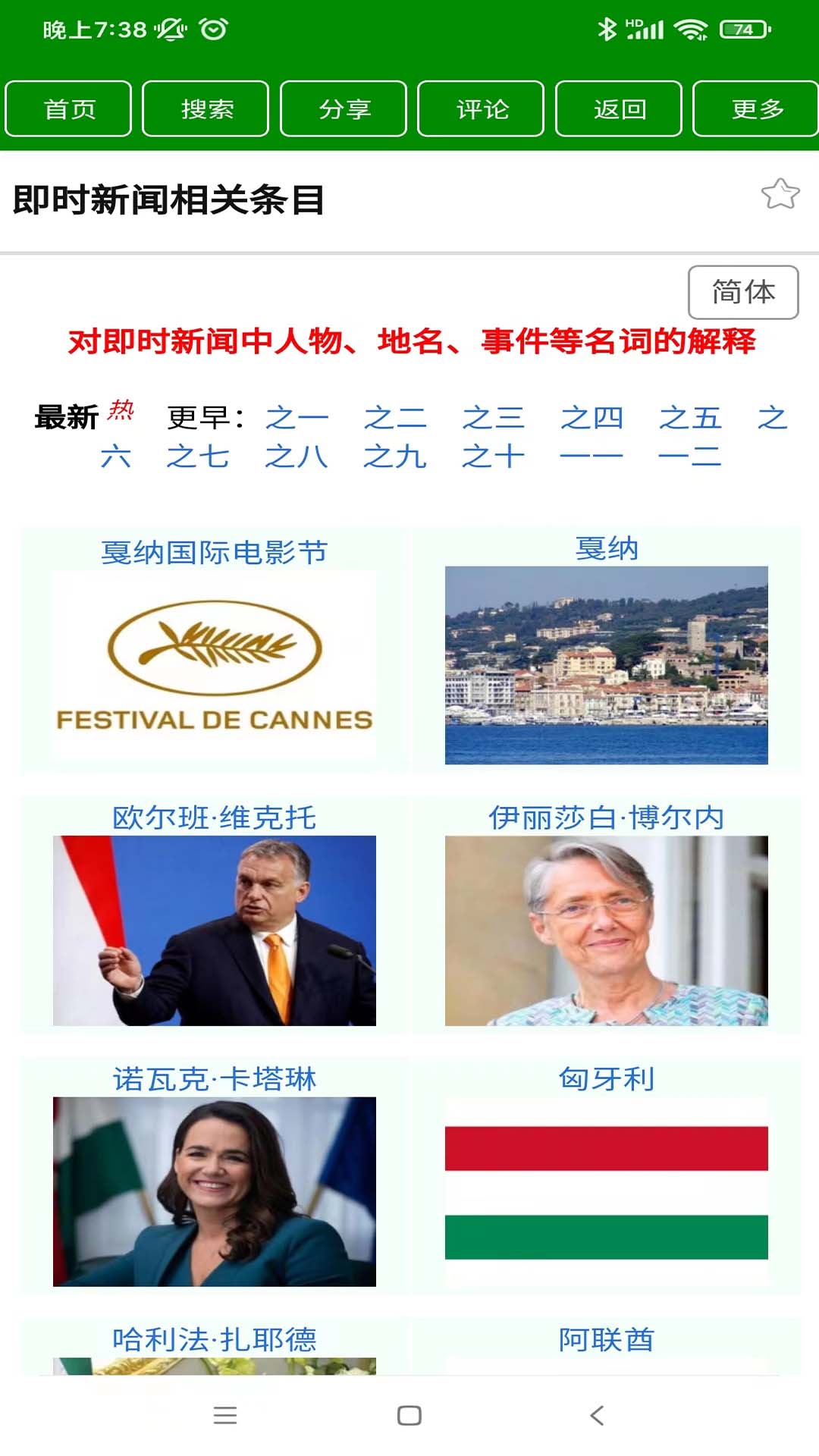Share this page via 分享

[344, 109]
